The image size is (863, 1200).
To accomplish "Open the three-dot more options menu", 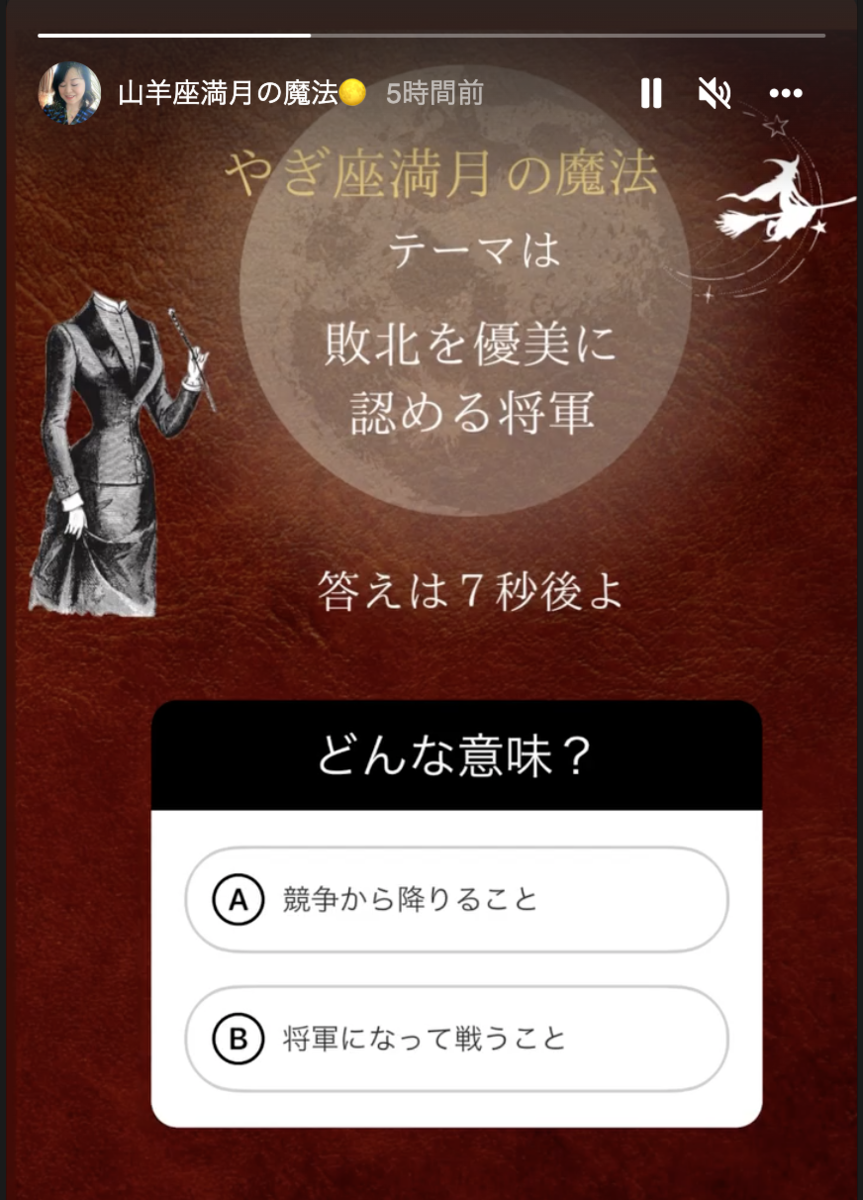I will (x=786, y=94).
